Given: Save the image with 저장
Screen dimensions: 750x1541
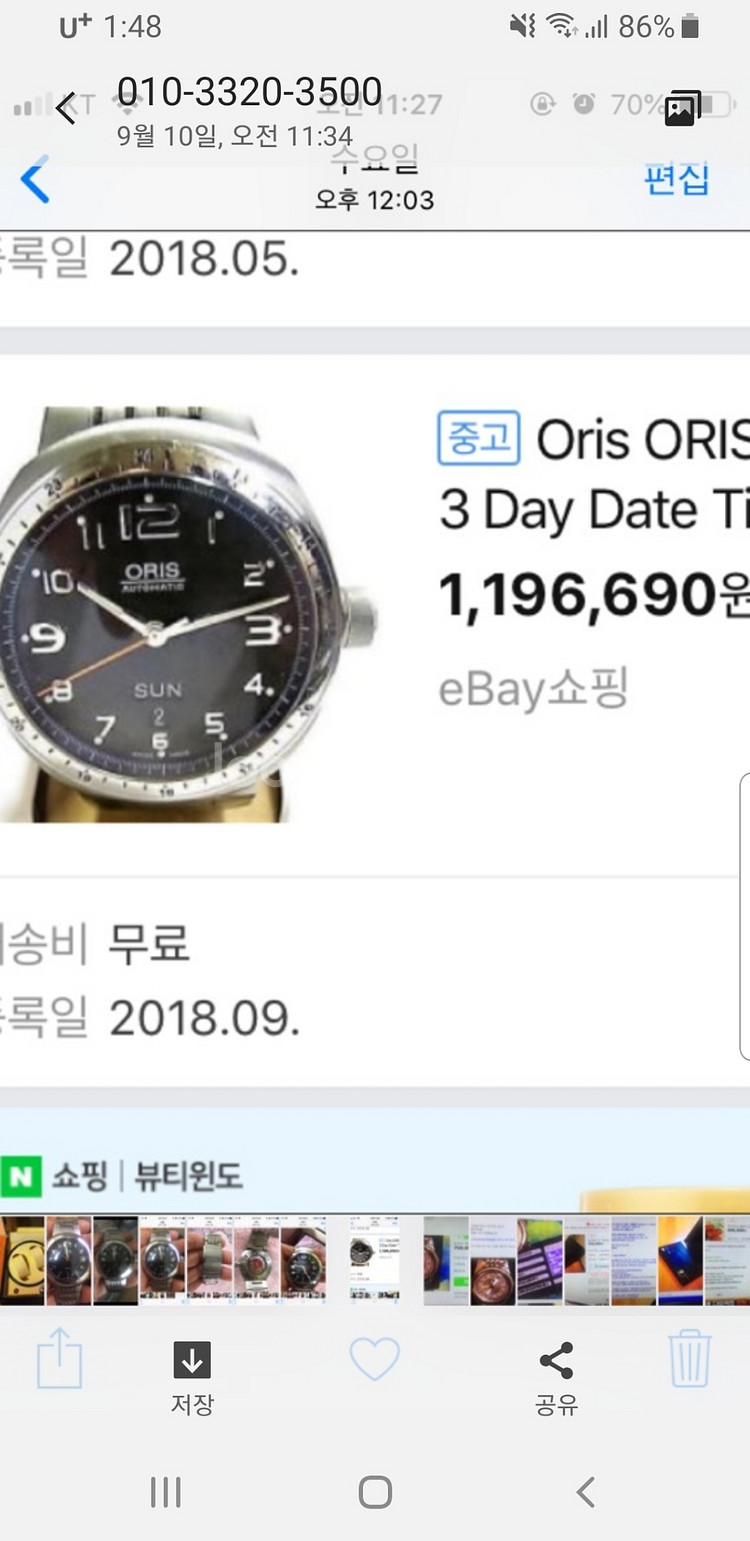Looking at the screenshot, I should tap(192, 1377).
